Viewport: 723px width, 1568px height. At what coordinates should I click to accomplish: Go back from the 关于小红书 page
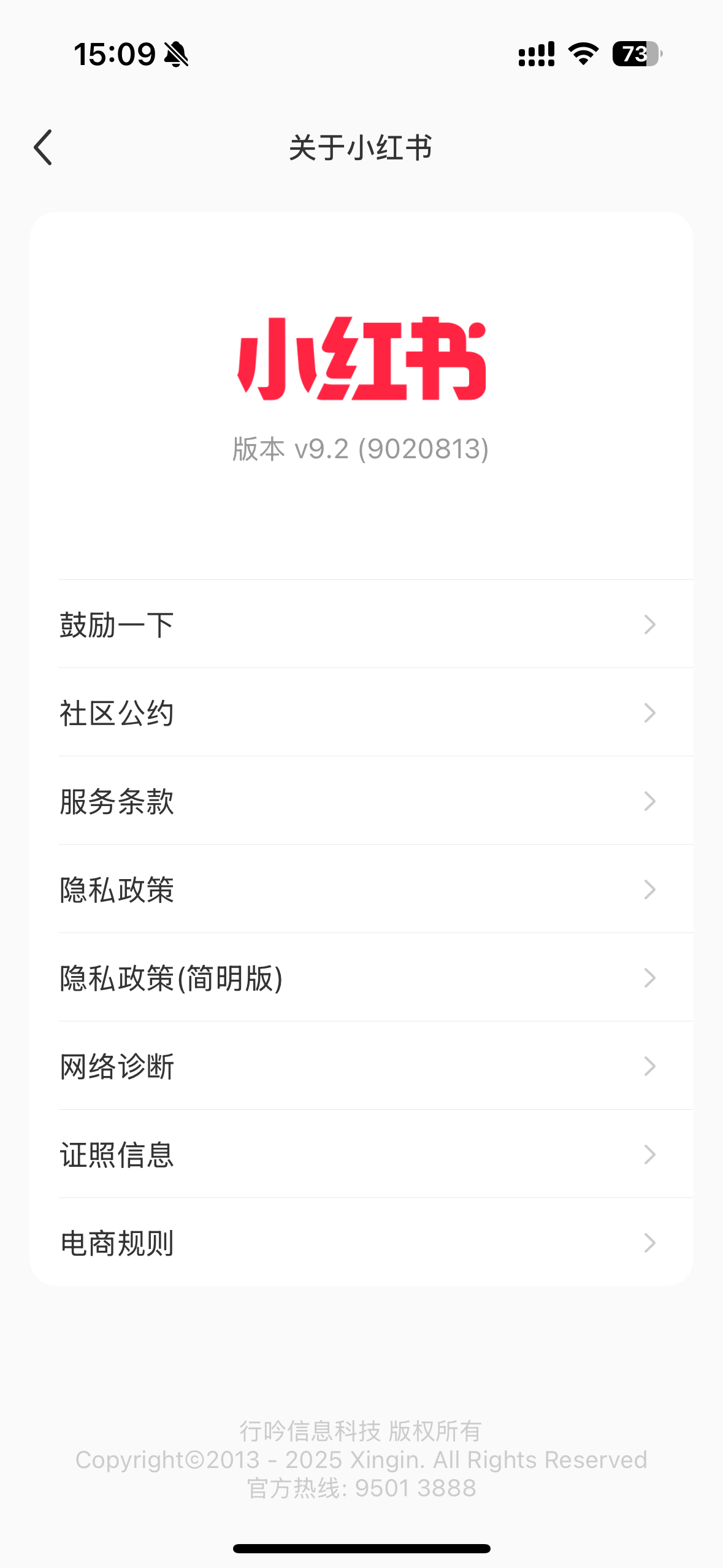(43, 148)
